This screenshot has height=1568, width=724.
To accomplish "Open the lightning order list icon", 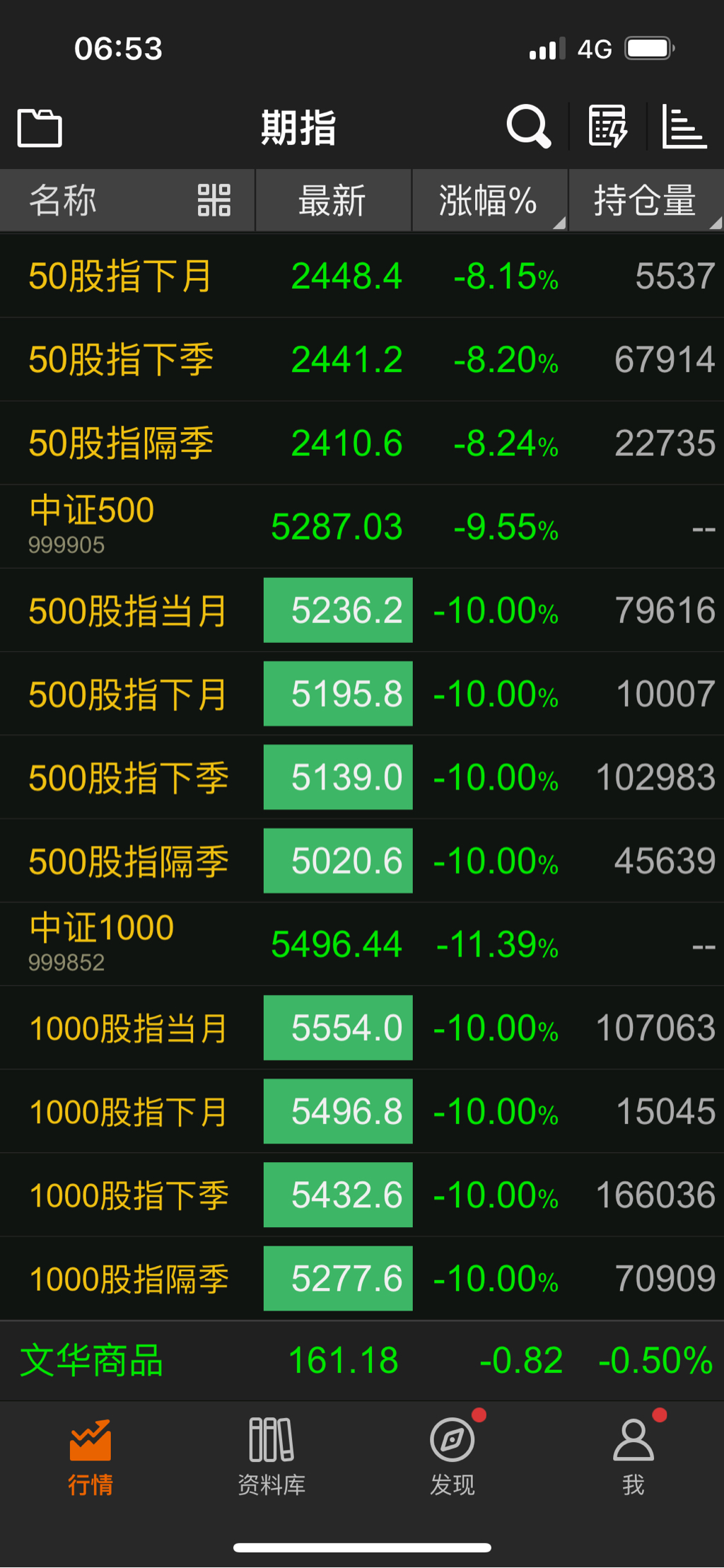I will tap(608, 127).
